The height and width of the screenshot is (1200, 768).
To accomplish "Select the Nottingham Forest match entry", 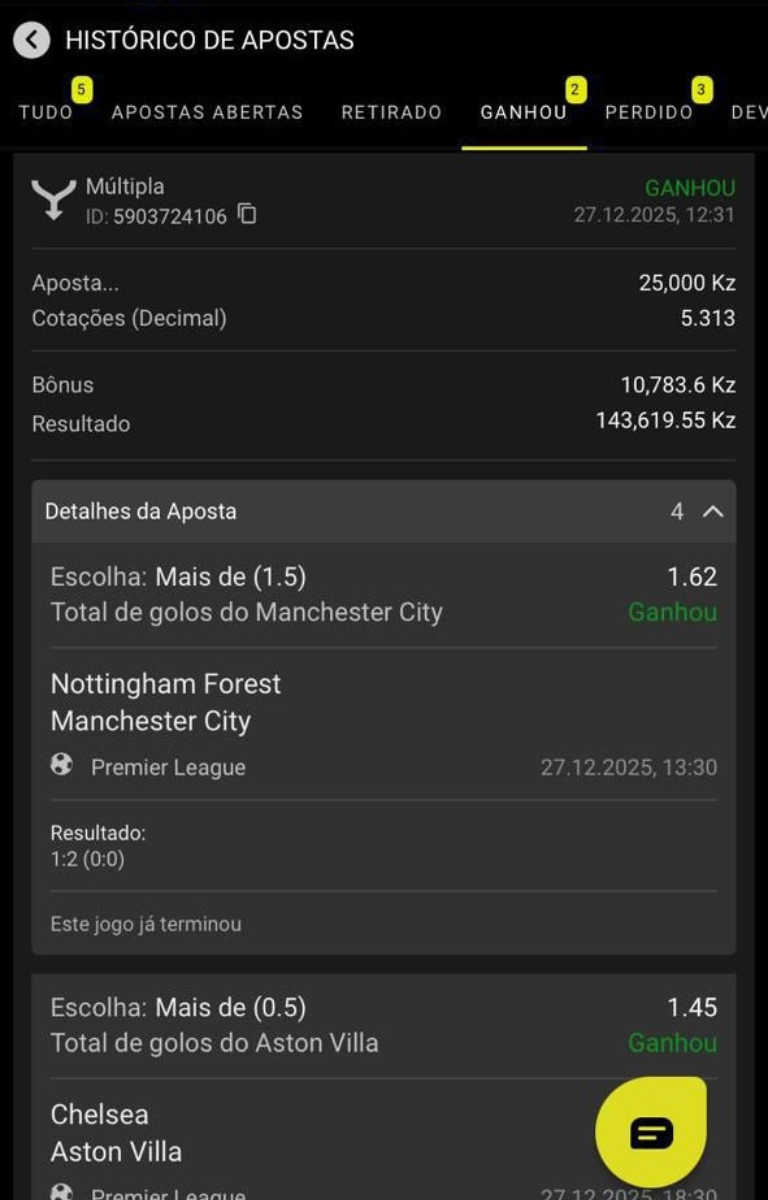I will 166,684.
